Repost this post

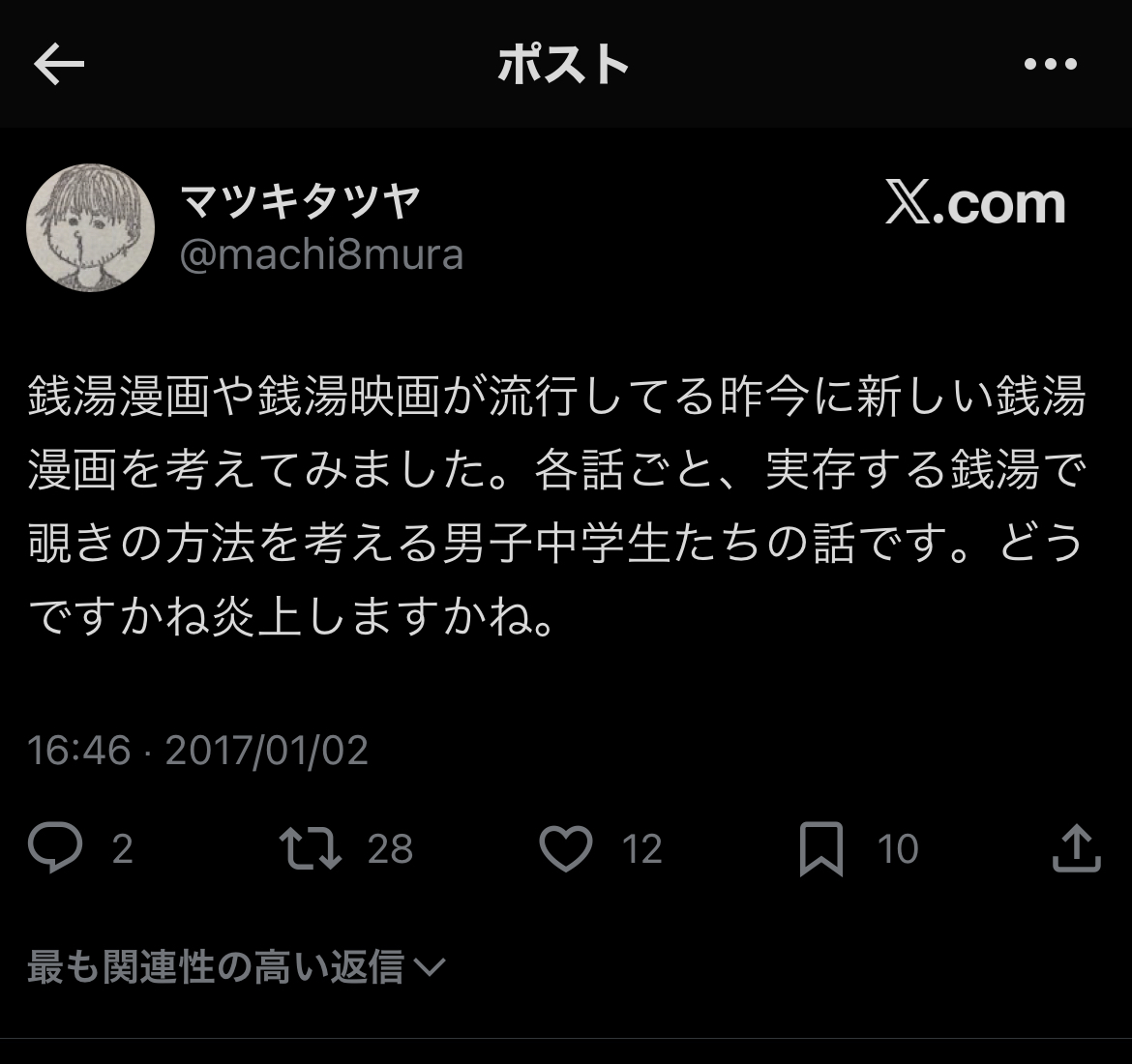(x=311, y=848)
